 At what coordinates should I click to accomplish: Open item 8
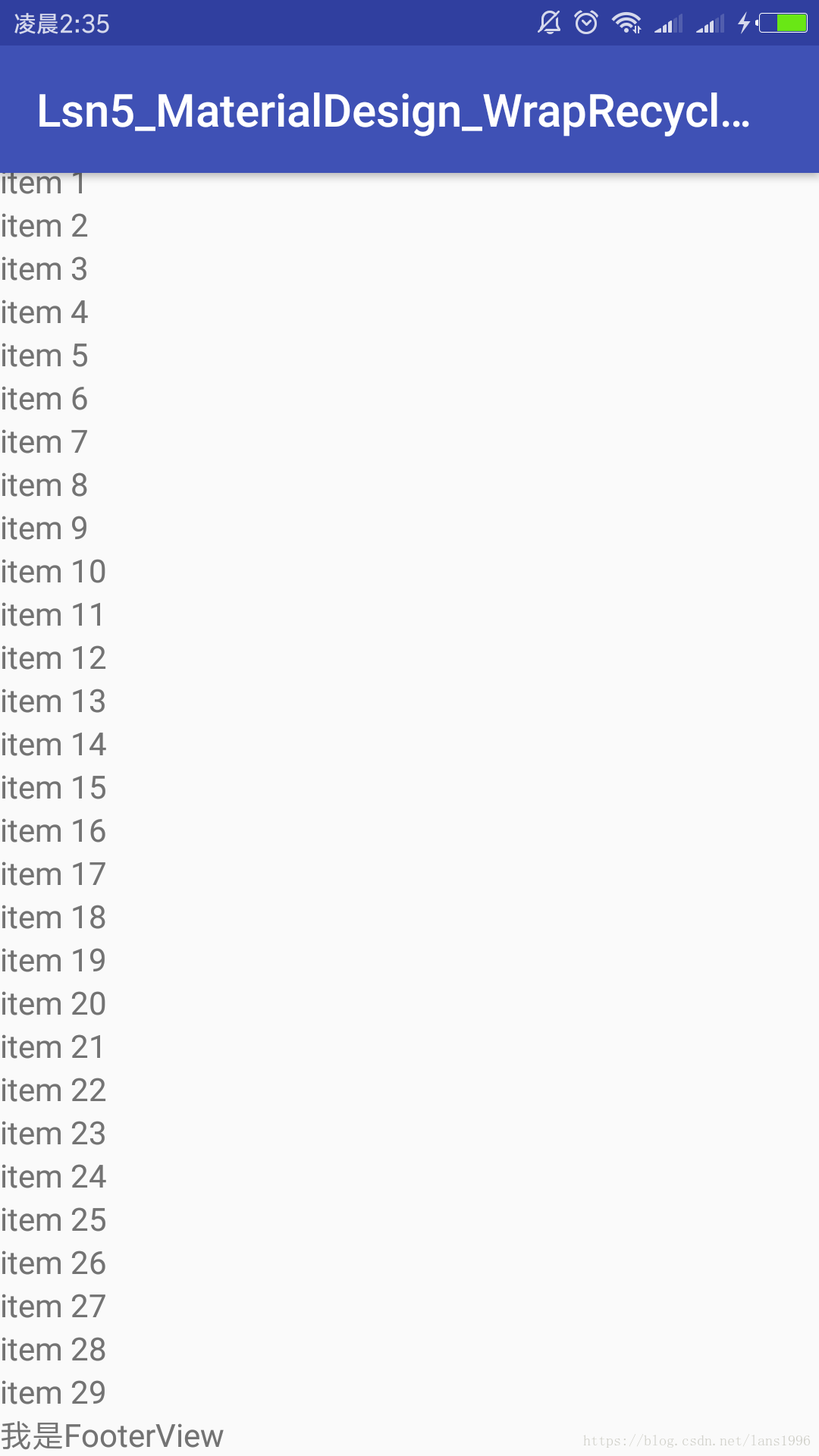pyautogui.click(x=409, y=485)
